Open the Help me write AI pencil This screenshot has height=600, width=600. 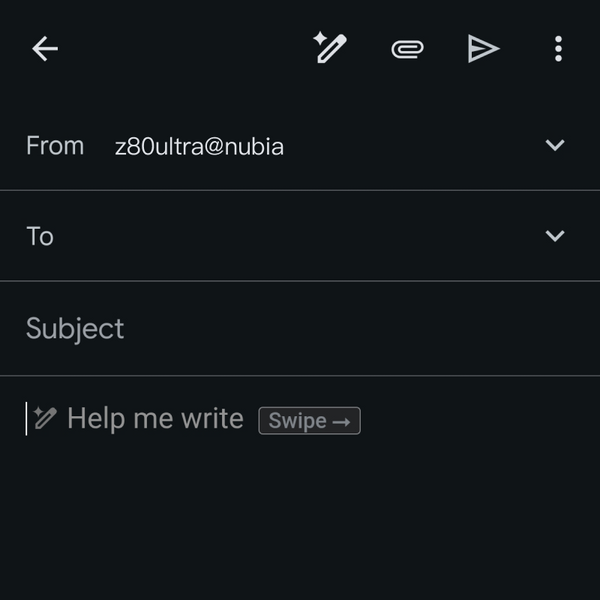pyautogui.click(x=330, y=48)
